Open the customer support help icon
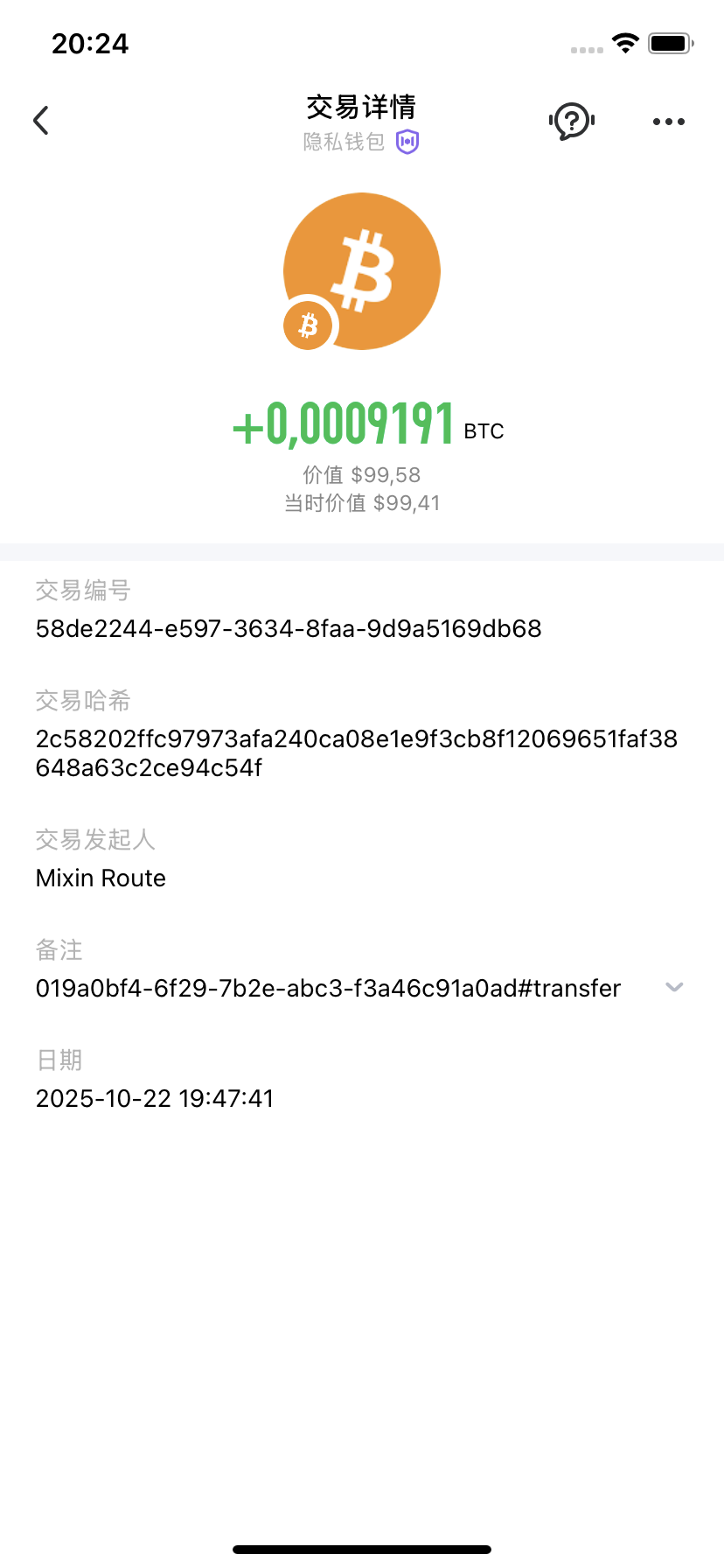 [572, 121]
